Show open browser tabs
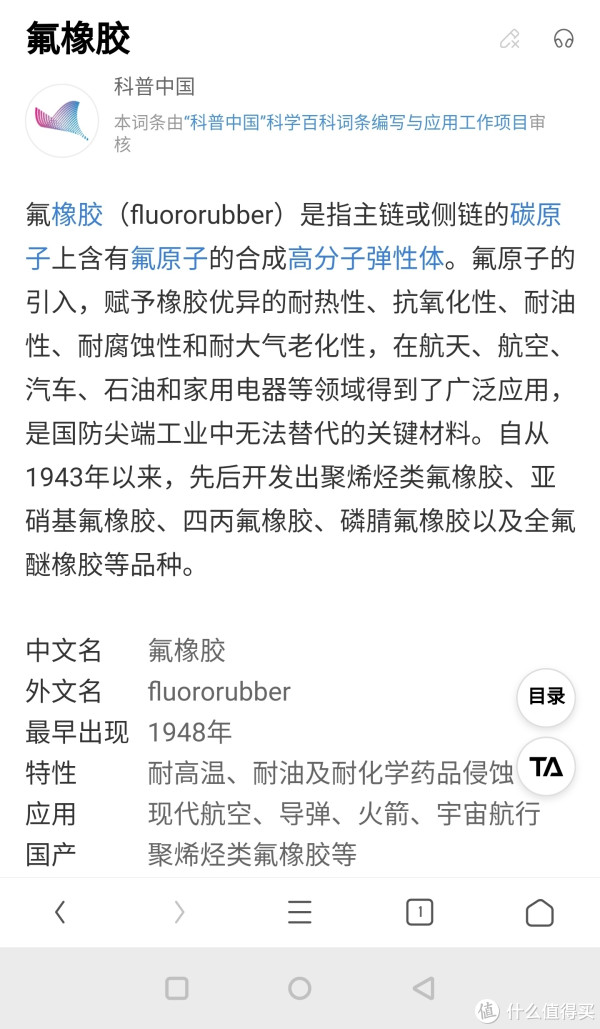 click(x=420, y=912)
